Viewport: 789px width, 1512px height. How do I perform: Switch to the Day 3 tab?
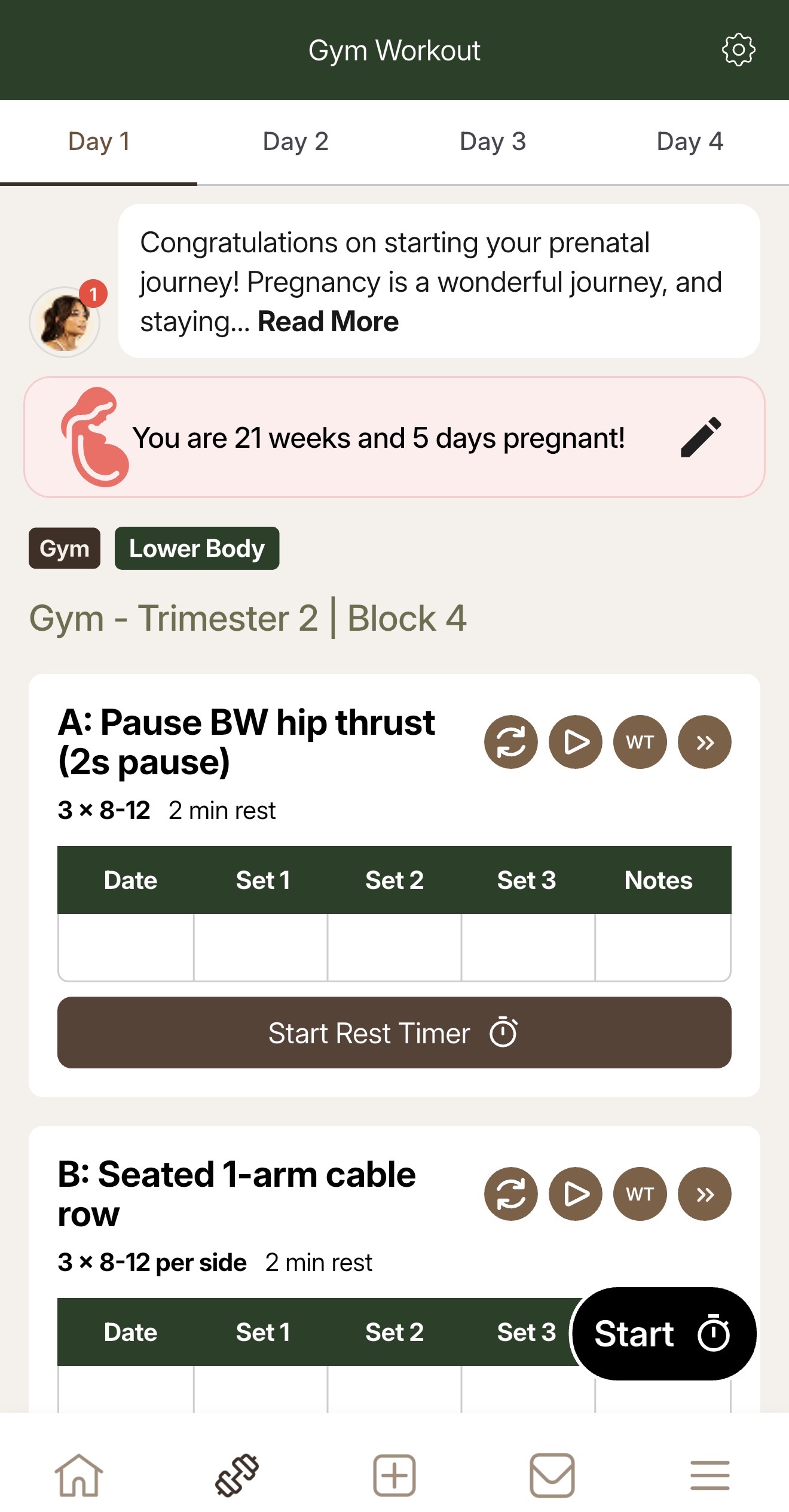[x=493, y=142]
